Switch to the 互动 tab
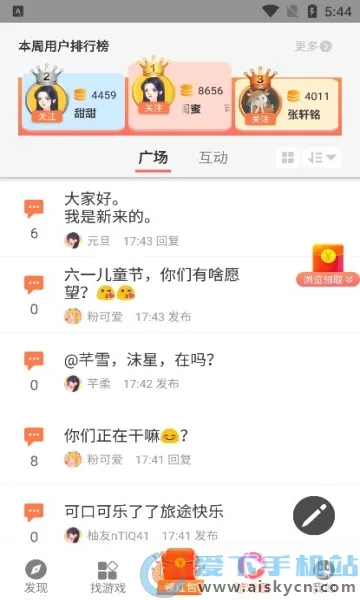 pos(213,158)
